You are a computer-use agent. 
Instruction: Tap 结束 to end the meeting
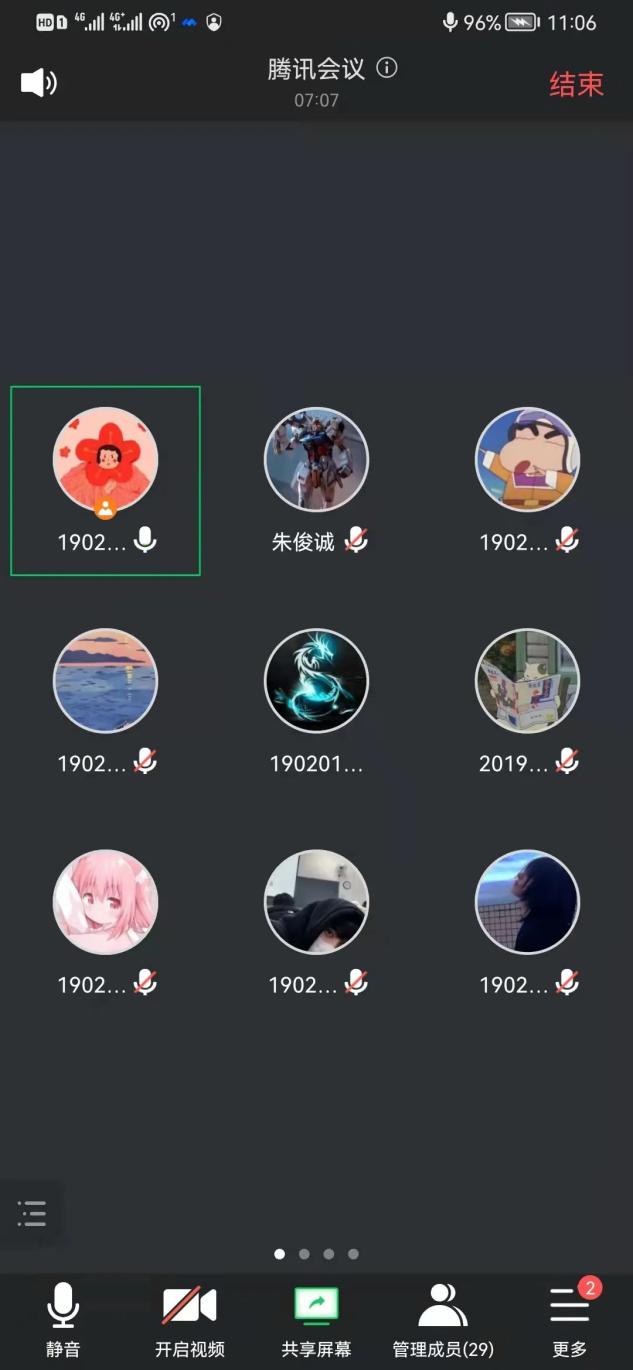pos(576,84)
